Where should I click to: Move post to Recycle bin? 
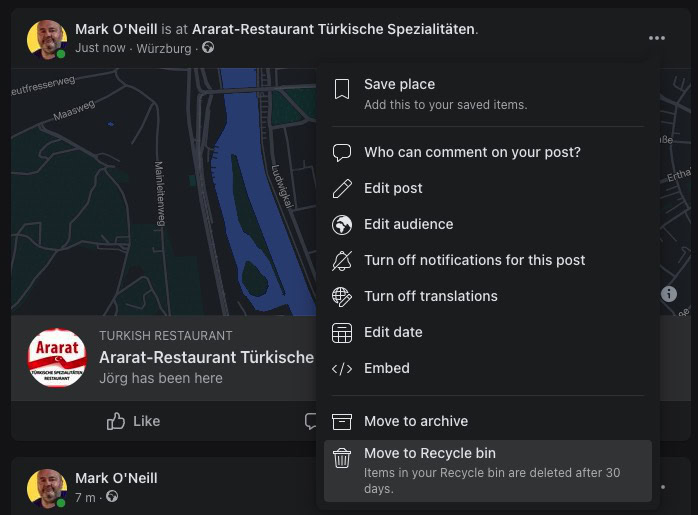tap(488, 471)
